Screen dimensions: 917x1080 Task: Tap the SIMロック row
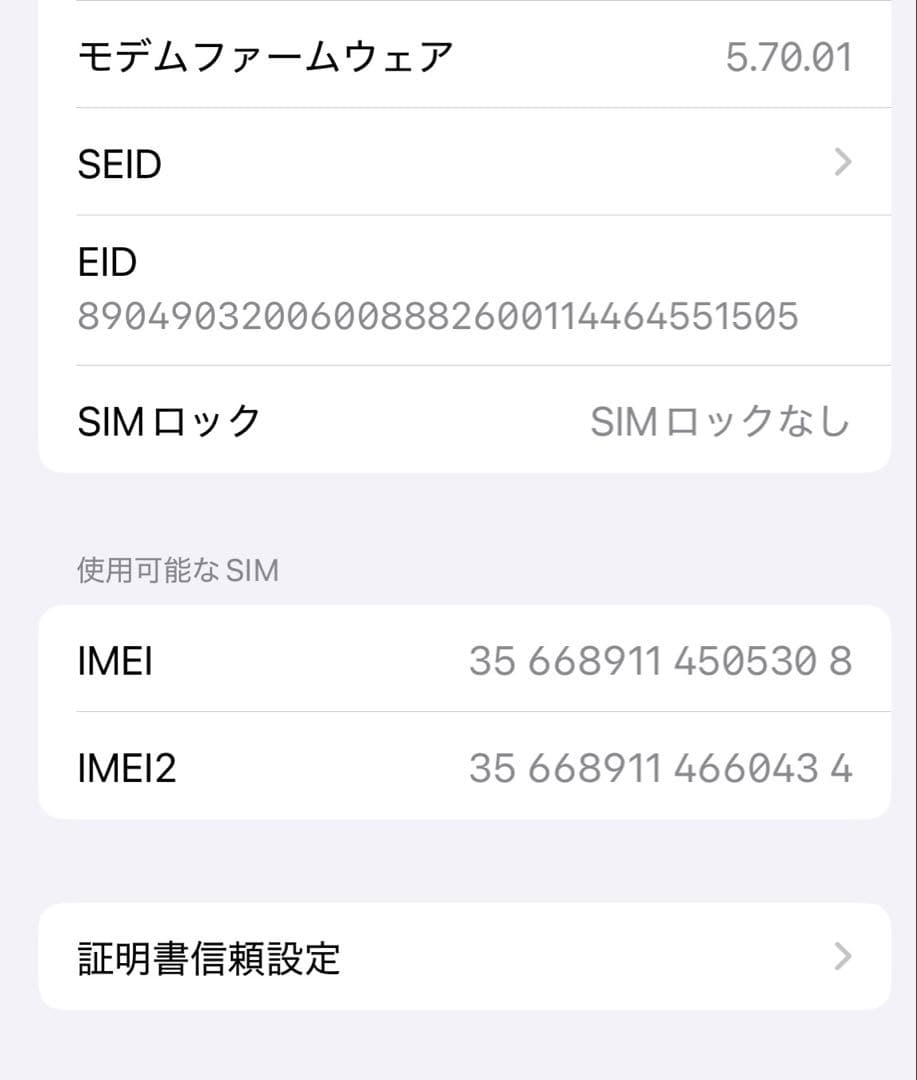(400, 420)
